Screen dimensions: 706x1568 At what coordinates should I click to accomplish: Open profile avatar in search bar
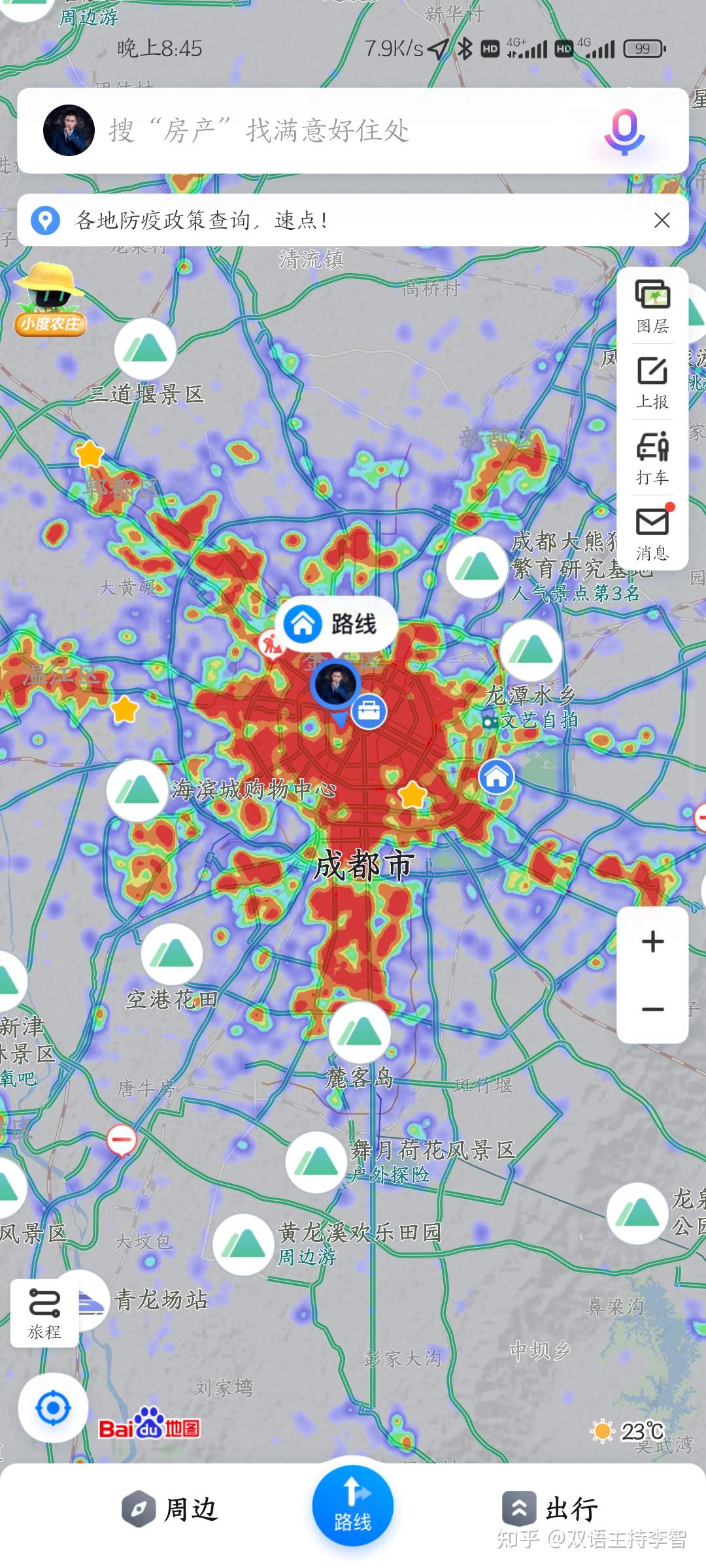[69, 131]
